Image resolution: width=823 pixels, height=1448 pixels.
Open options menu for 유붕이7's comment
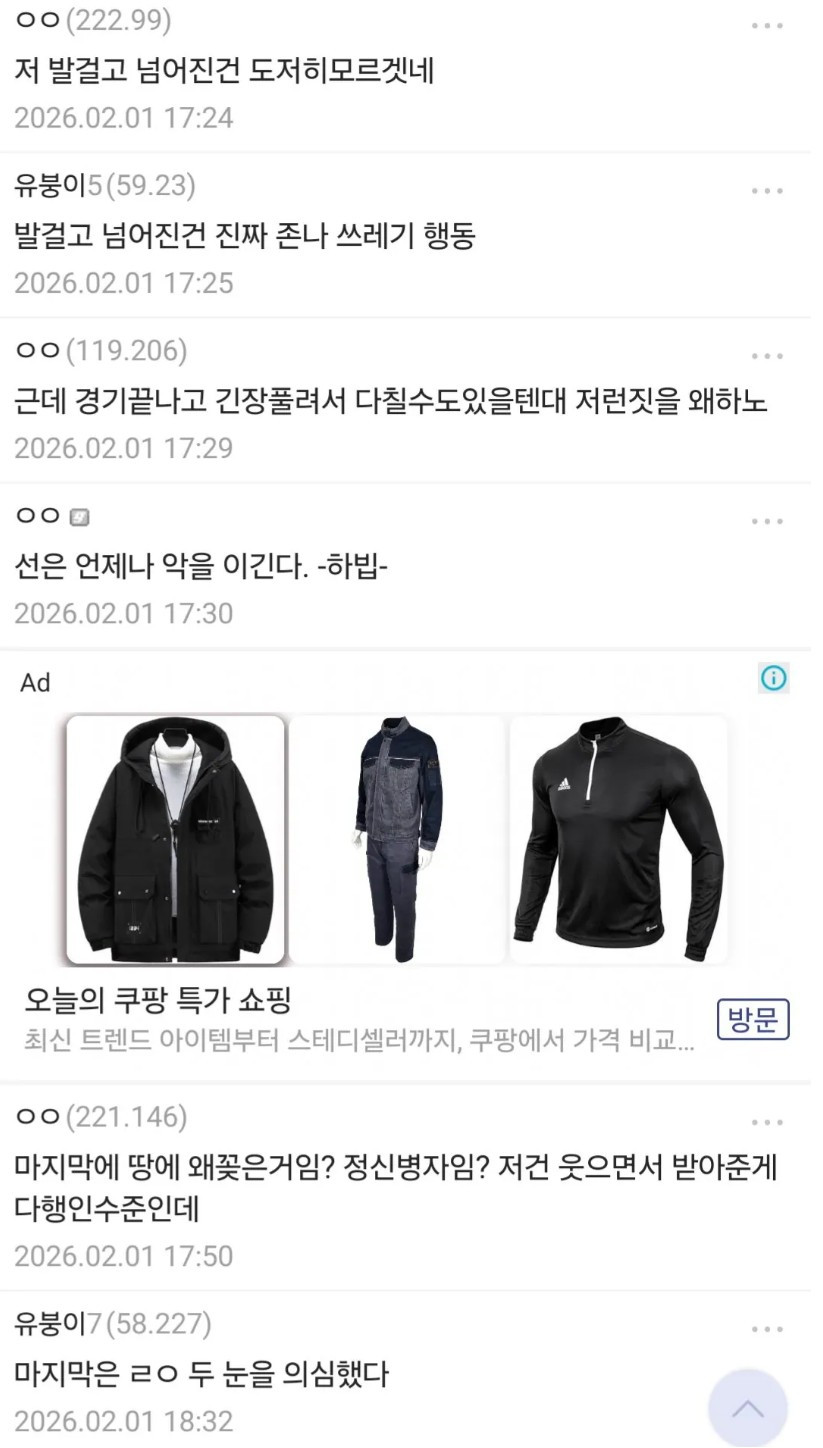pyautogui.click(x=767, y=1329)
